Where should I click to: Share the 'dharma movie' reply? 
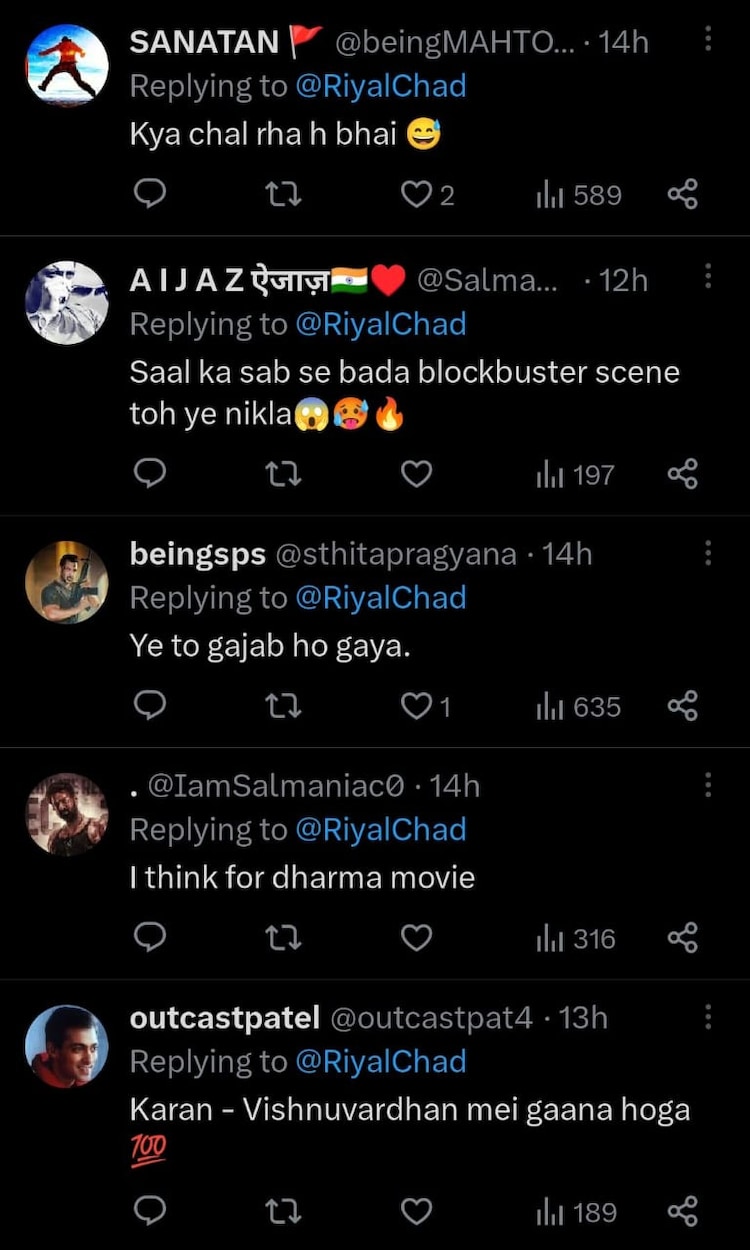[x=682, y=938]
